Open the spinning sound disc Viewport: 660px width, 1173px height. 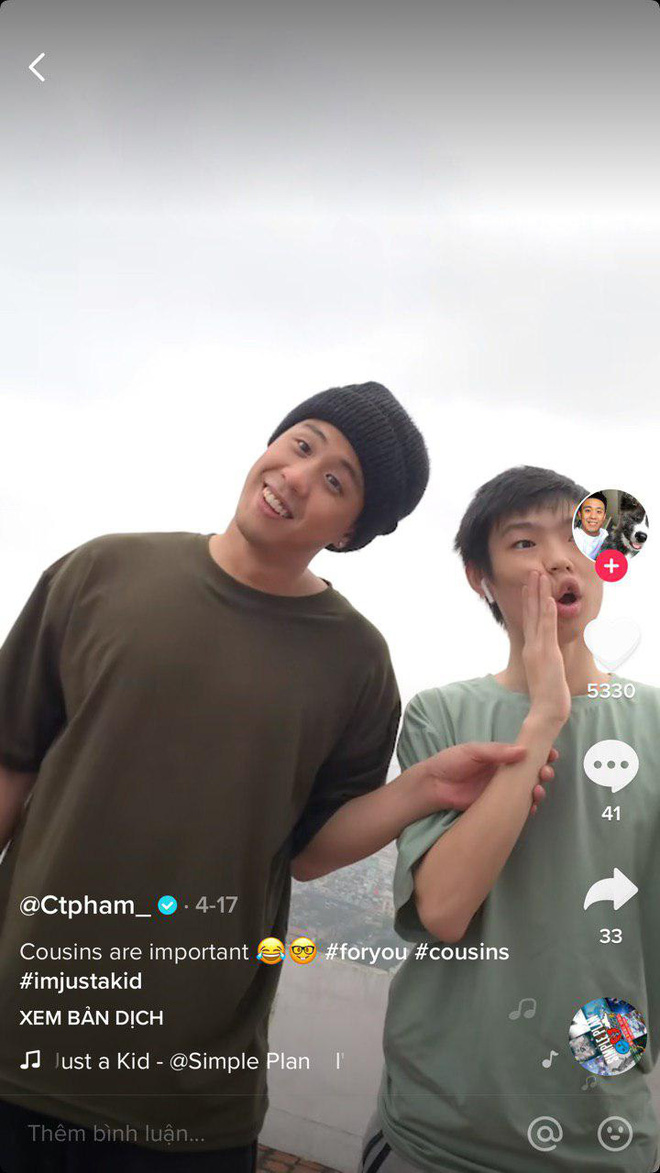click(607, 1036)
